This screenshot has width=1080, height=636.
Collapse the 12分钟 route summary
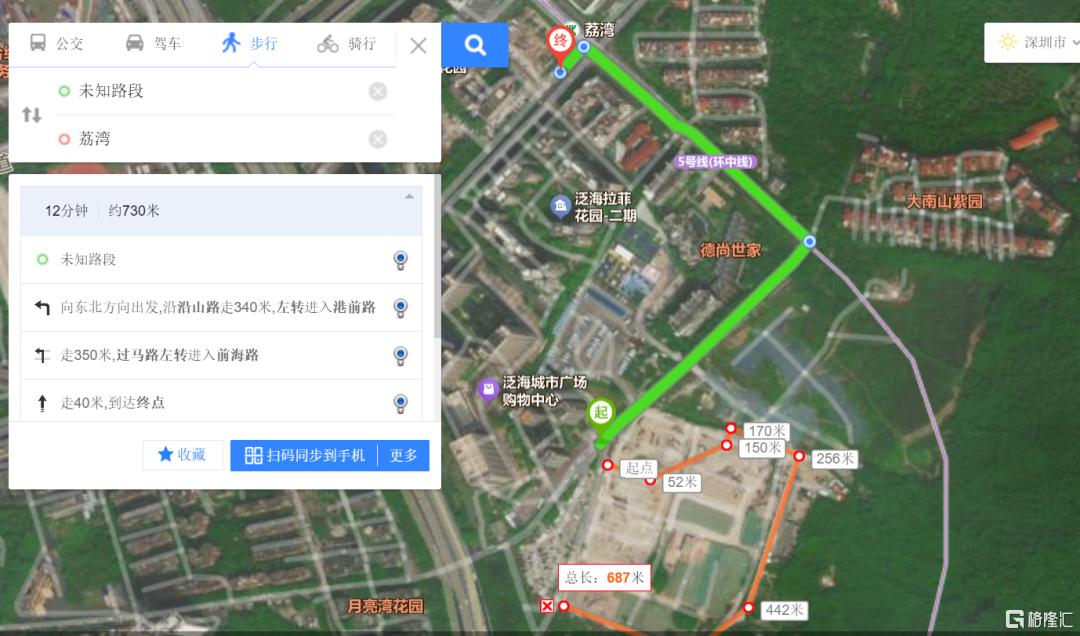pyautogui.click(x=409, y=197)
